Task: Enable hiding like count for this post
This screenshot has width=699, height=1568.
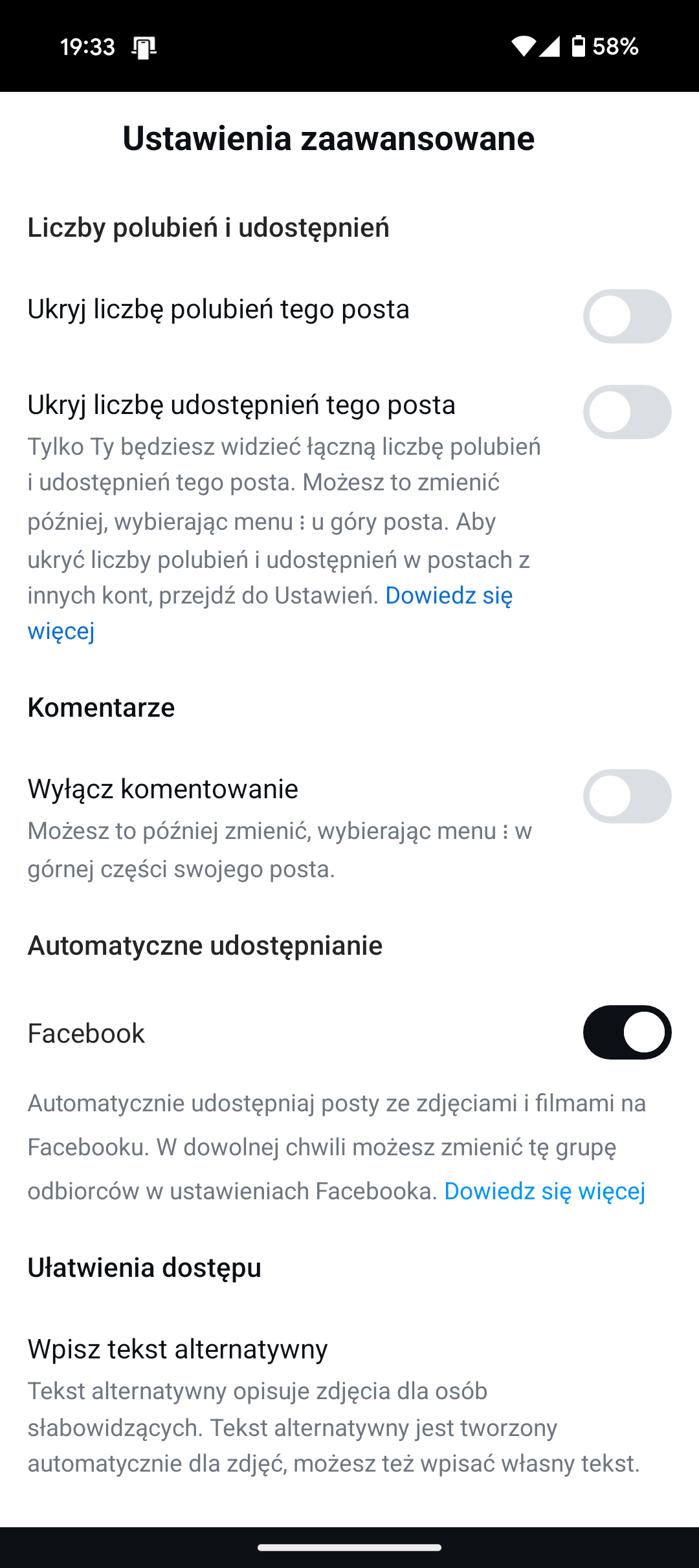Action: pos(627,316)
